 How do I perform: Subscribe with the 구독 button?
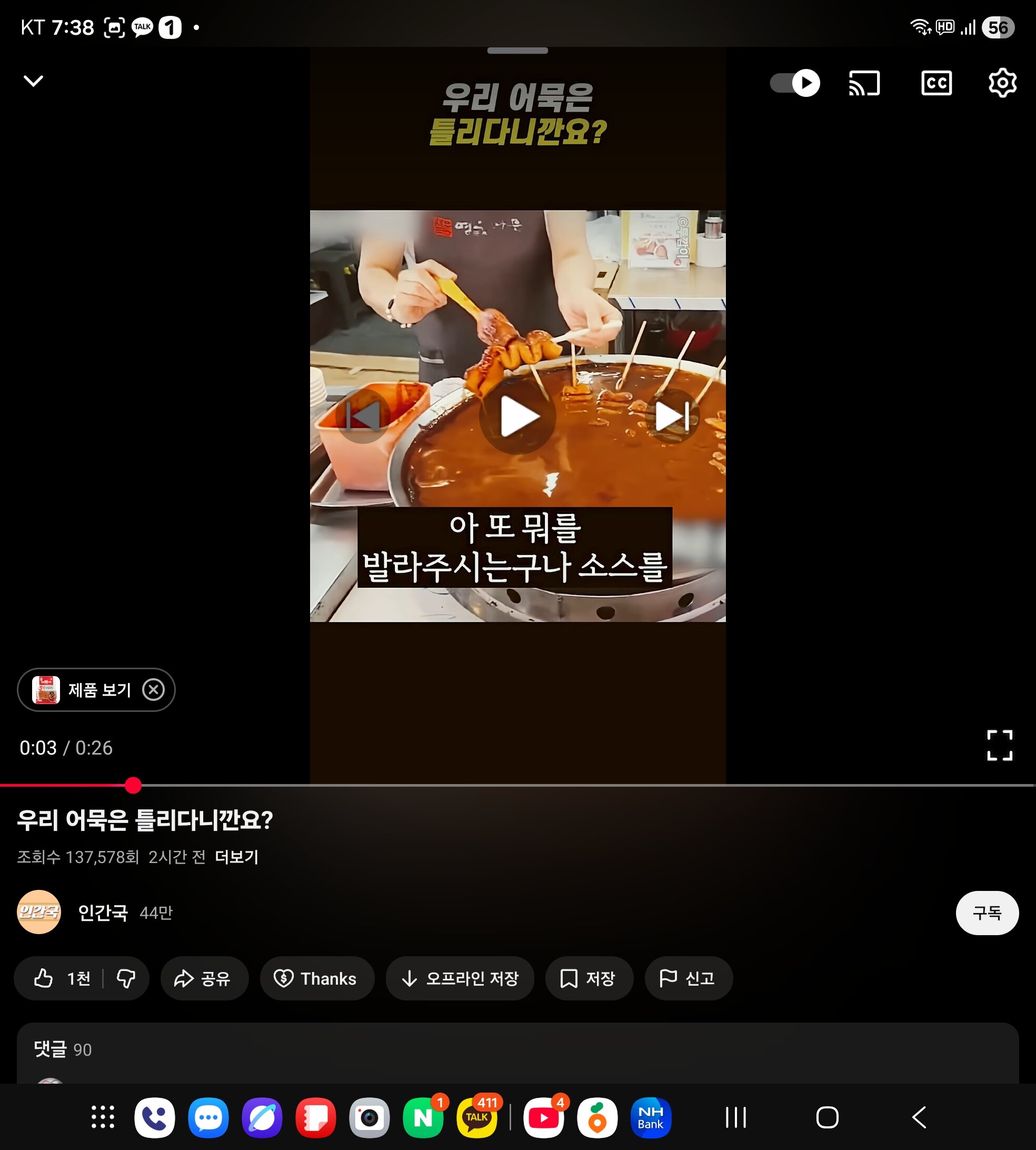(x=987, y=913)
